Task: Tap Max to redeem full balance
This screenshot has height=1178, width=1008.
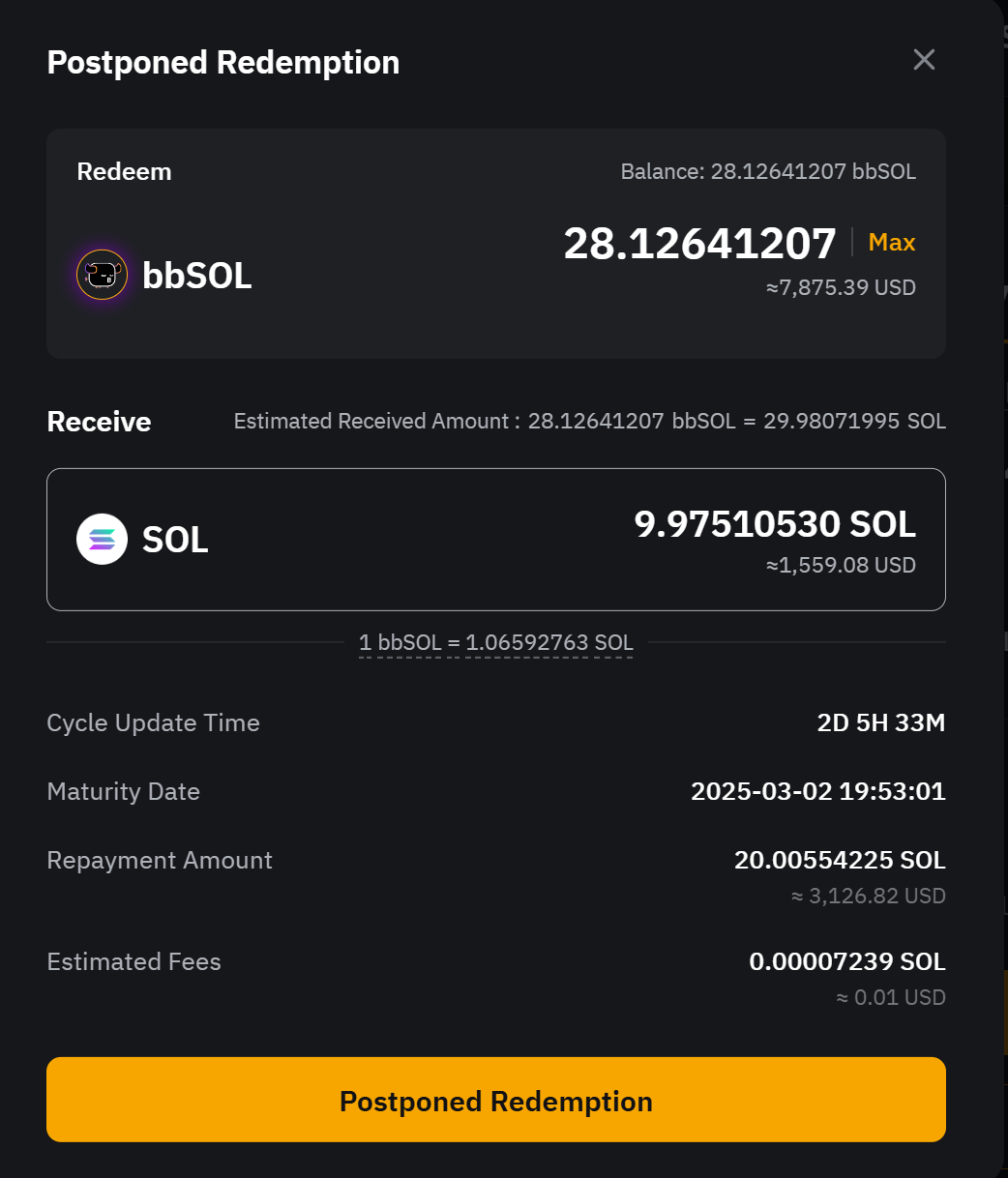Action: [x=891, y=243]
